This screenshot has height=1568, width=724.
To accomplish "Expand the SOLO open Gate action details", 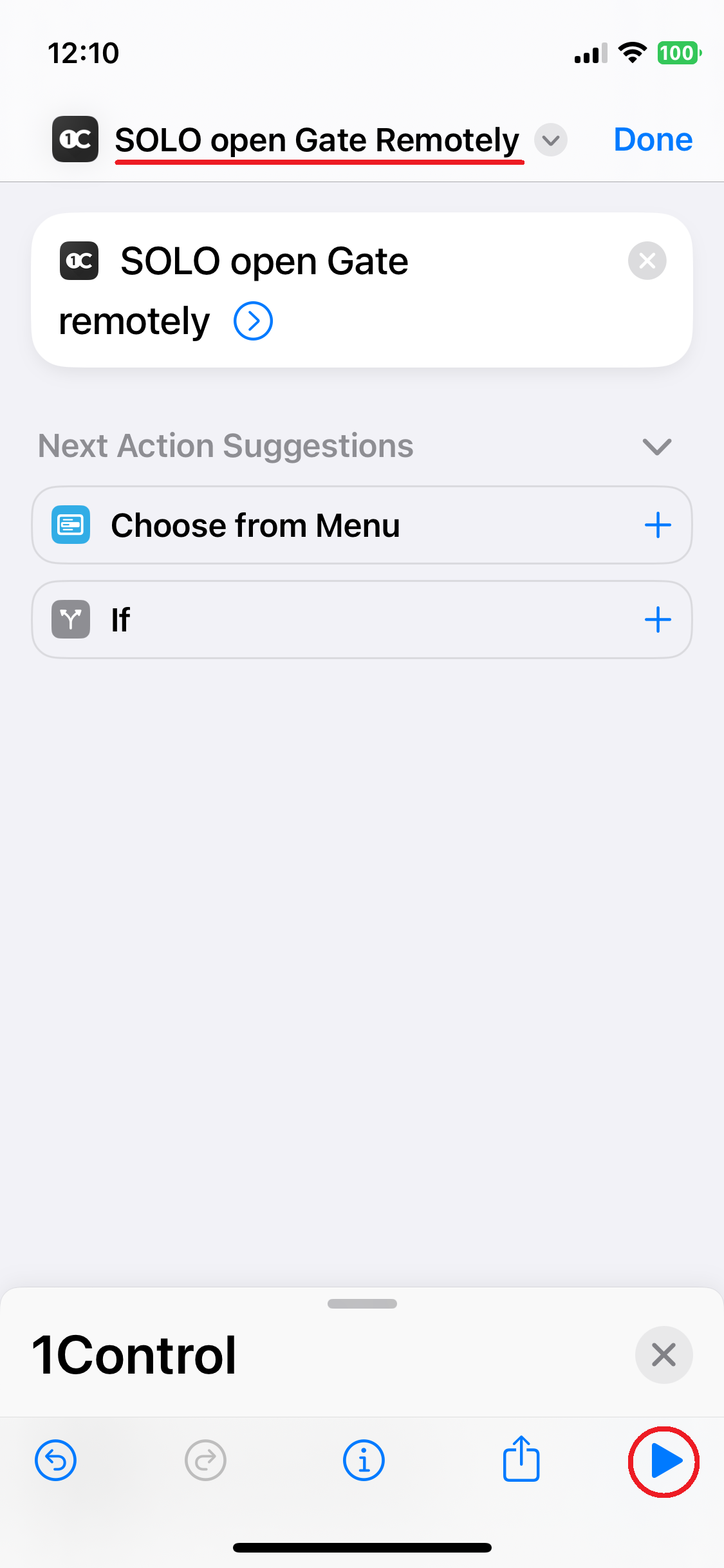I will [x=253, y=321].
